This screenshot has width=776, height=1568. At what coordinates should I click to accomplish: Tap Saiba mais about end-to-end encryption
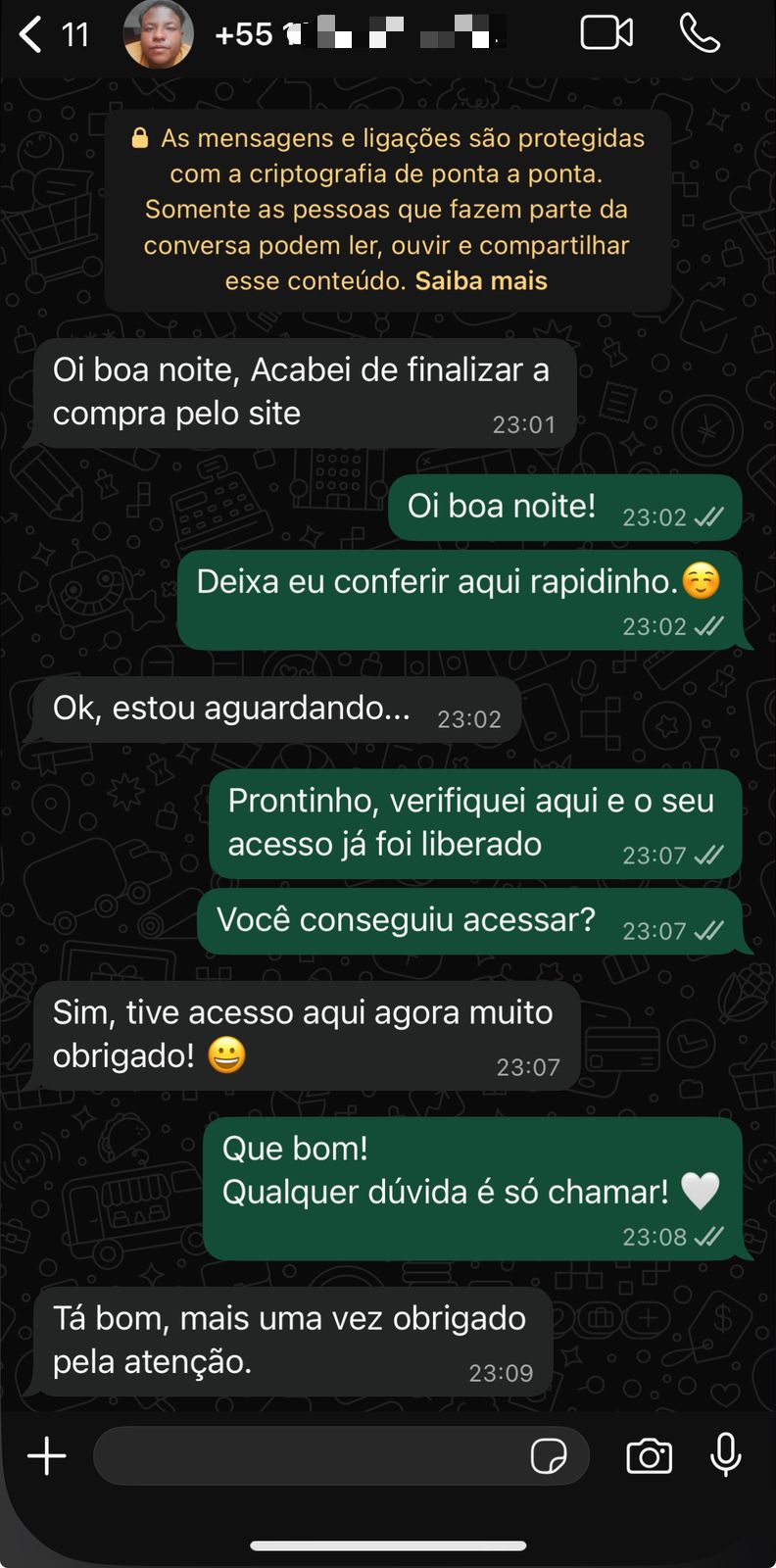point(480,280)
